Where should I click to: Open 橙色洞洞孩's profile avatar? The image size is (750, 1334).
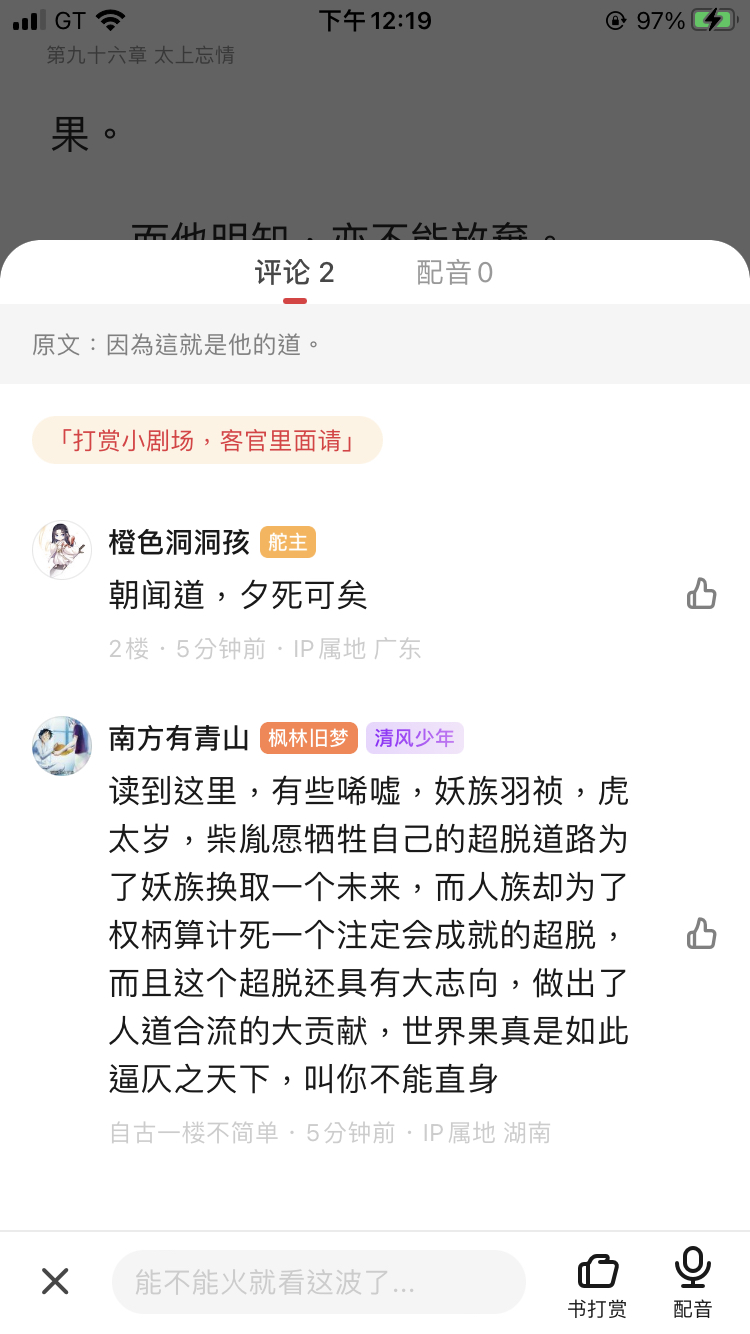click(62, 550)
